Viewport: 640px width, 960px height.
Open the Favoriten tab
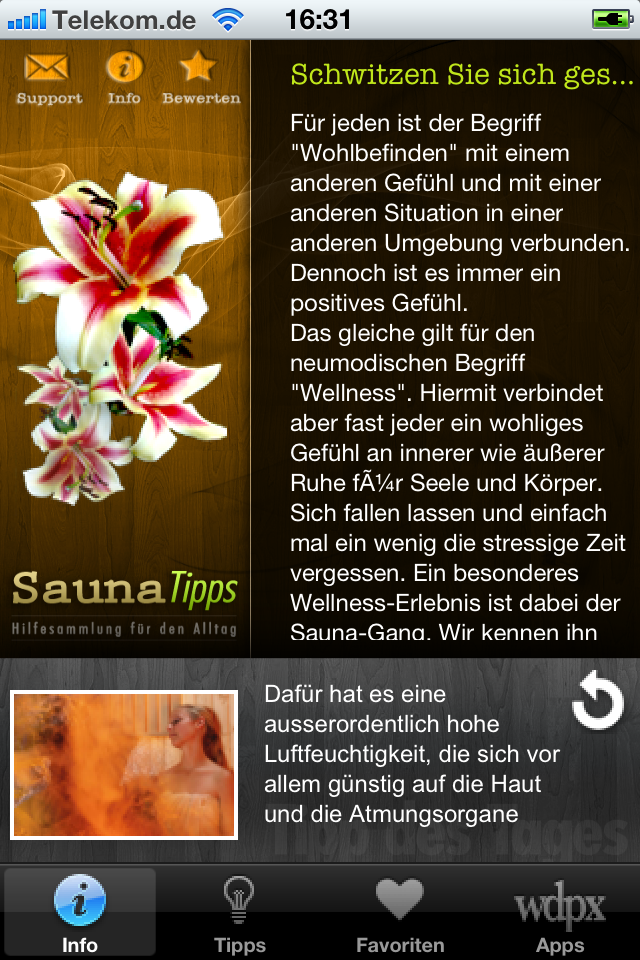click(x=400, y=912)
